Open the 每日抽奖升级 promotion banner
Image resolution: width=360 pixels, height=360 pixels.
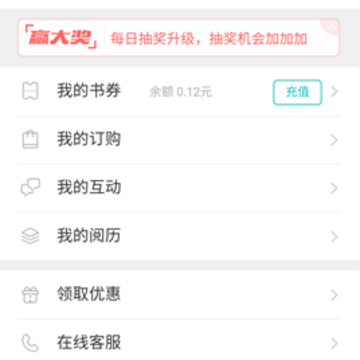pyautogui.click(x=179, y=38)
